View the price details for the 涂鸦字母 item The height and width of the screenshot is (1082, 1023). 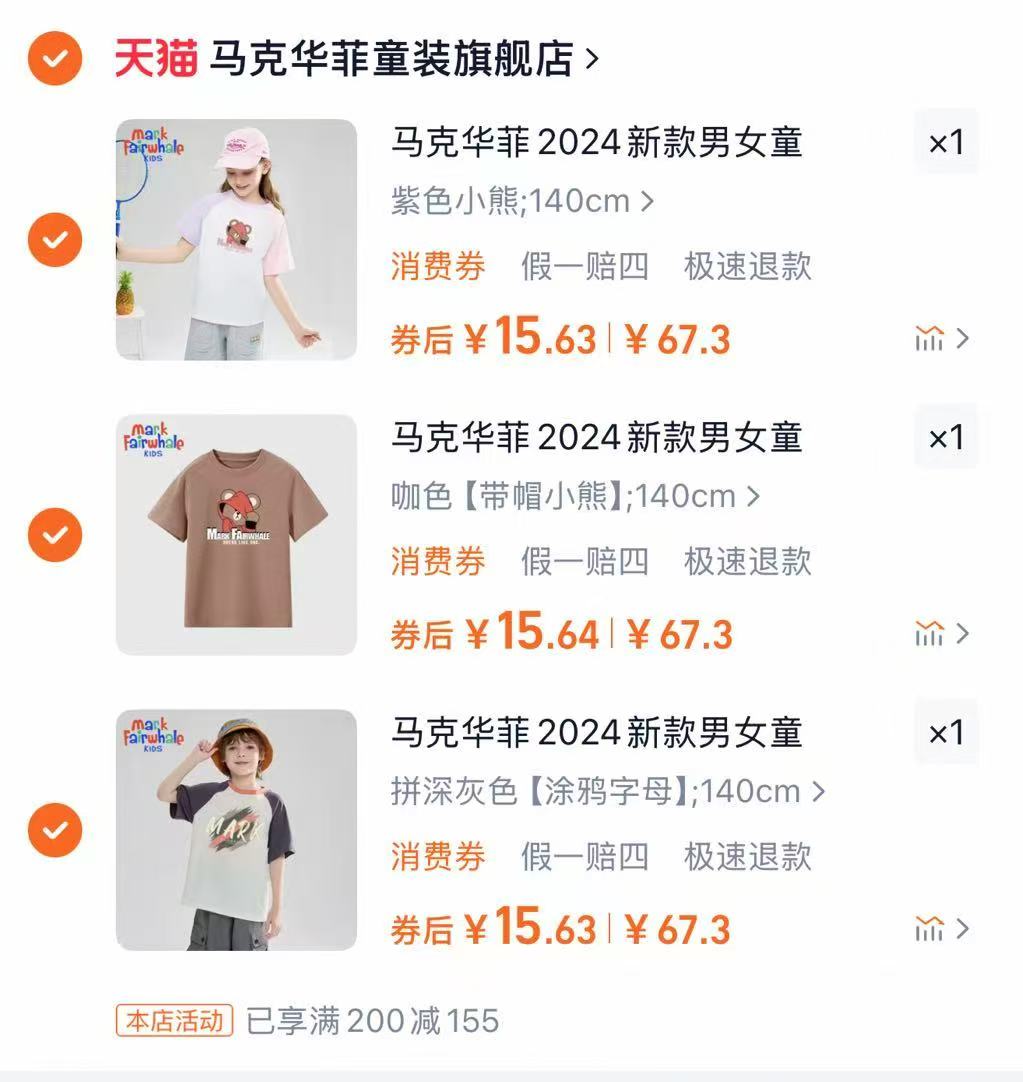pos(941,929)
